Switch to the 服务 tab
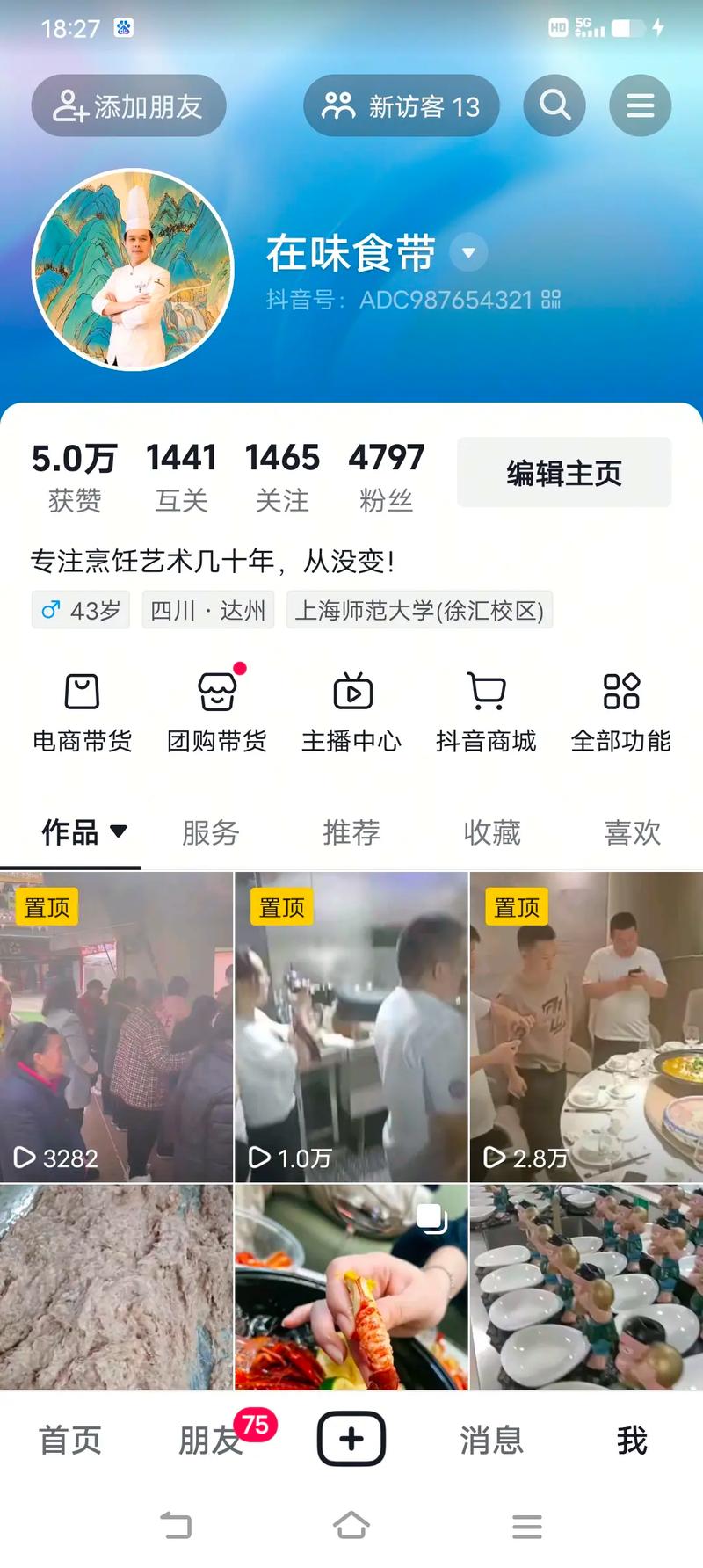 point(211,831)
